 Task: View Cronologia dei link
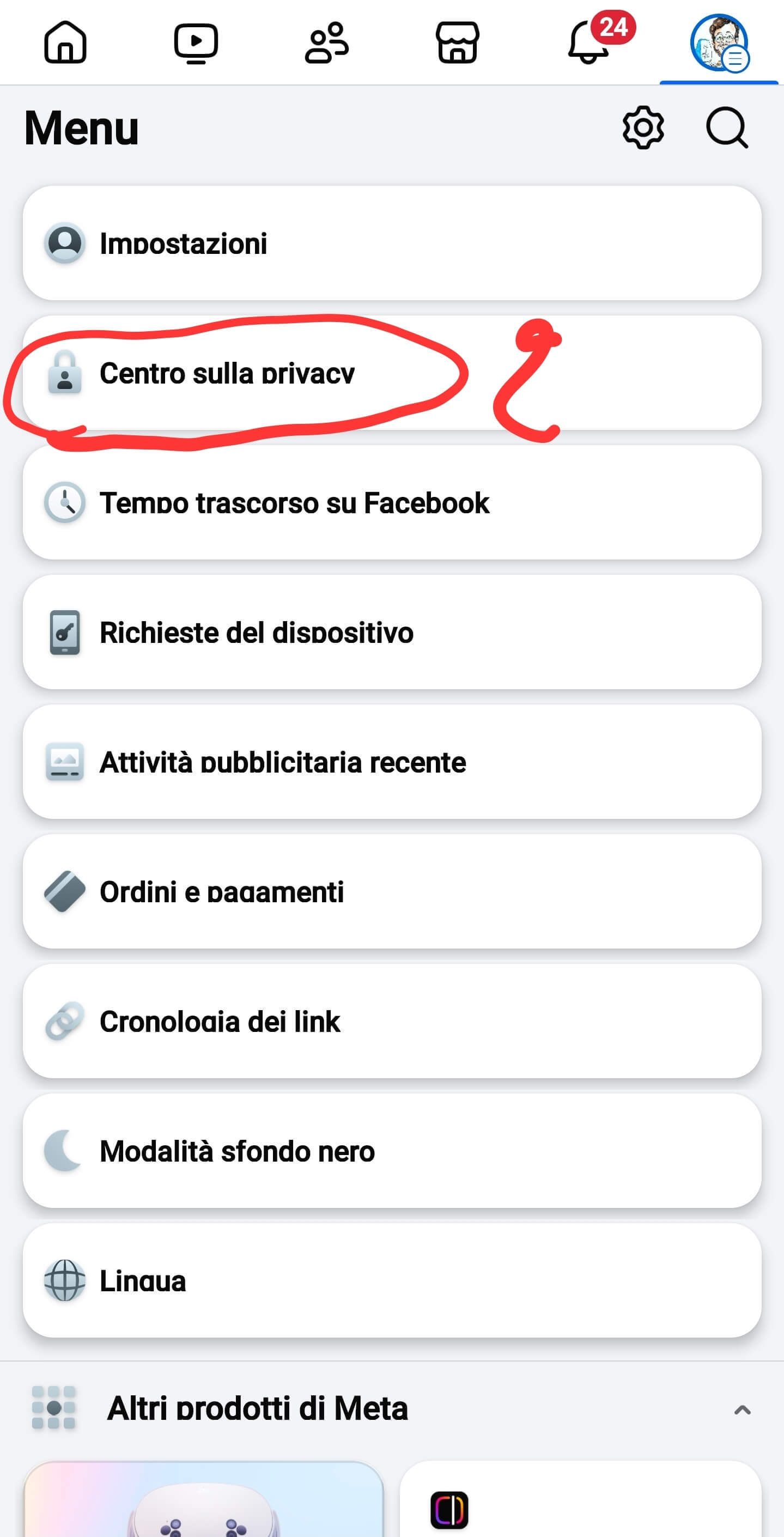(391, 1021)
